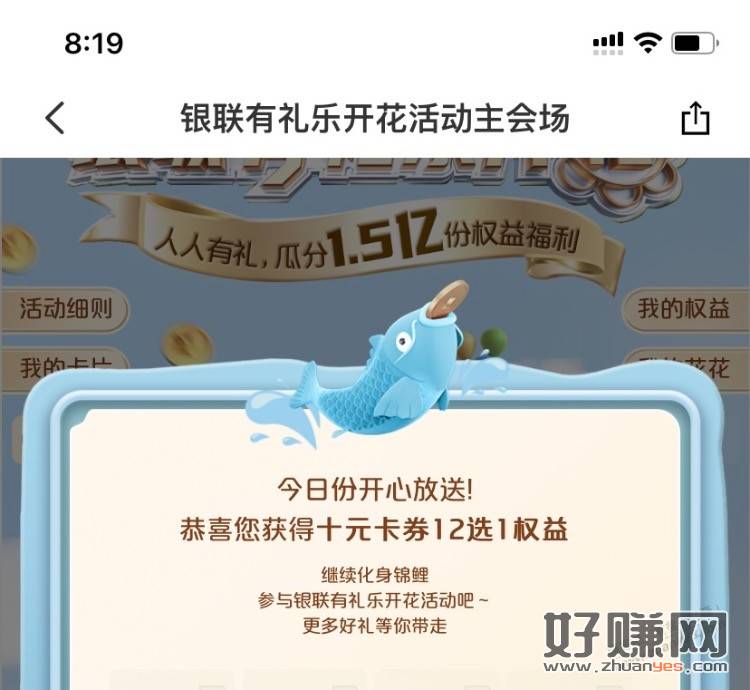Viewport: 750px width, 690px height.
Task: Open 活动细则 activity rules
Action: [x=66, y=308]
